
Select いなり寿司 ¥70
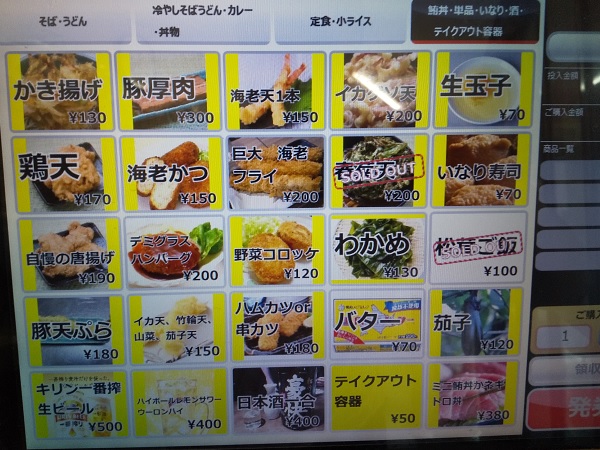tap(475, 170)
